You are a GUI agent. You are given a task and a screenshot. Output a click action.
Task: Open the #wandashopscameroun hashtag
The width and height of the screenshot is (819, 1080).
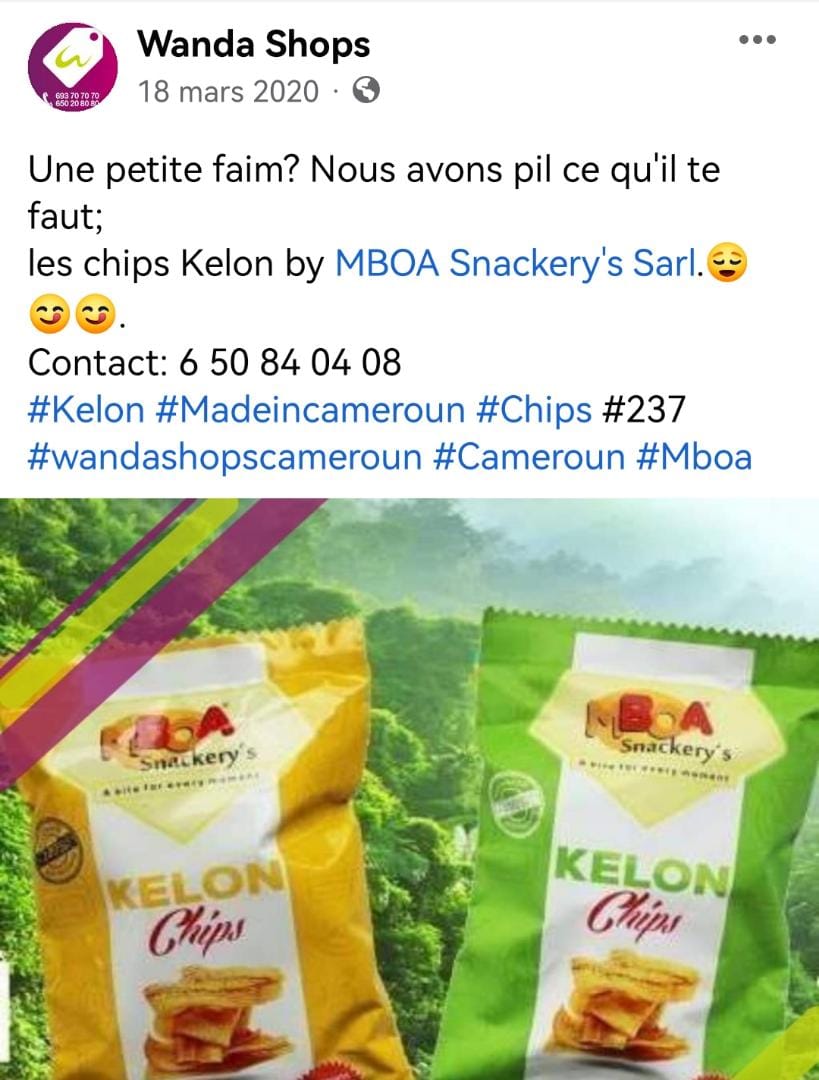226,457
